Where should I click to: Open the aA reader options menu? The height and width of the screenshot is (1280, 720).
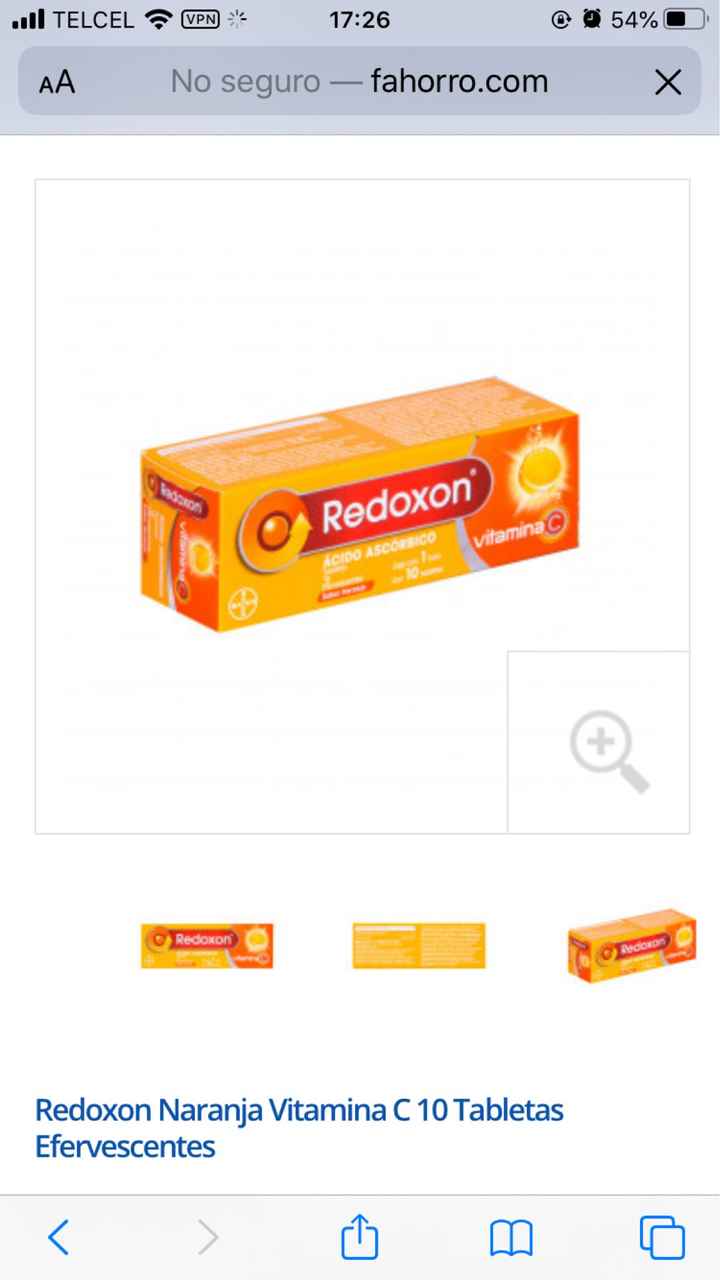click(57, 82)
